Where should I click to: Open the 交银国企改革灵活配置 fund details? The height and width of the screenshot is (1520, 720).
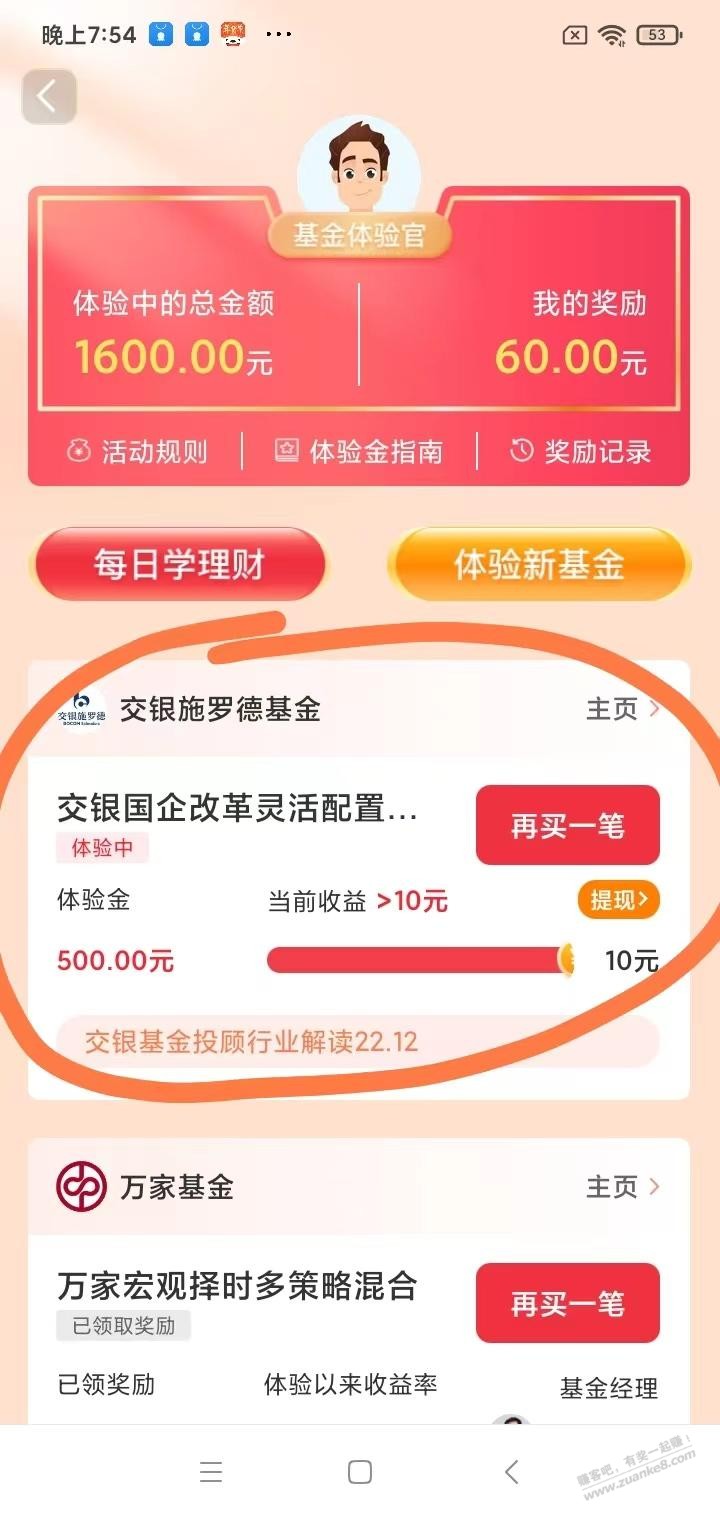tap(237, 809)
